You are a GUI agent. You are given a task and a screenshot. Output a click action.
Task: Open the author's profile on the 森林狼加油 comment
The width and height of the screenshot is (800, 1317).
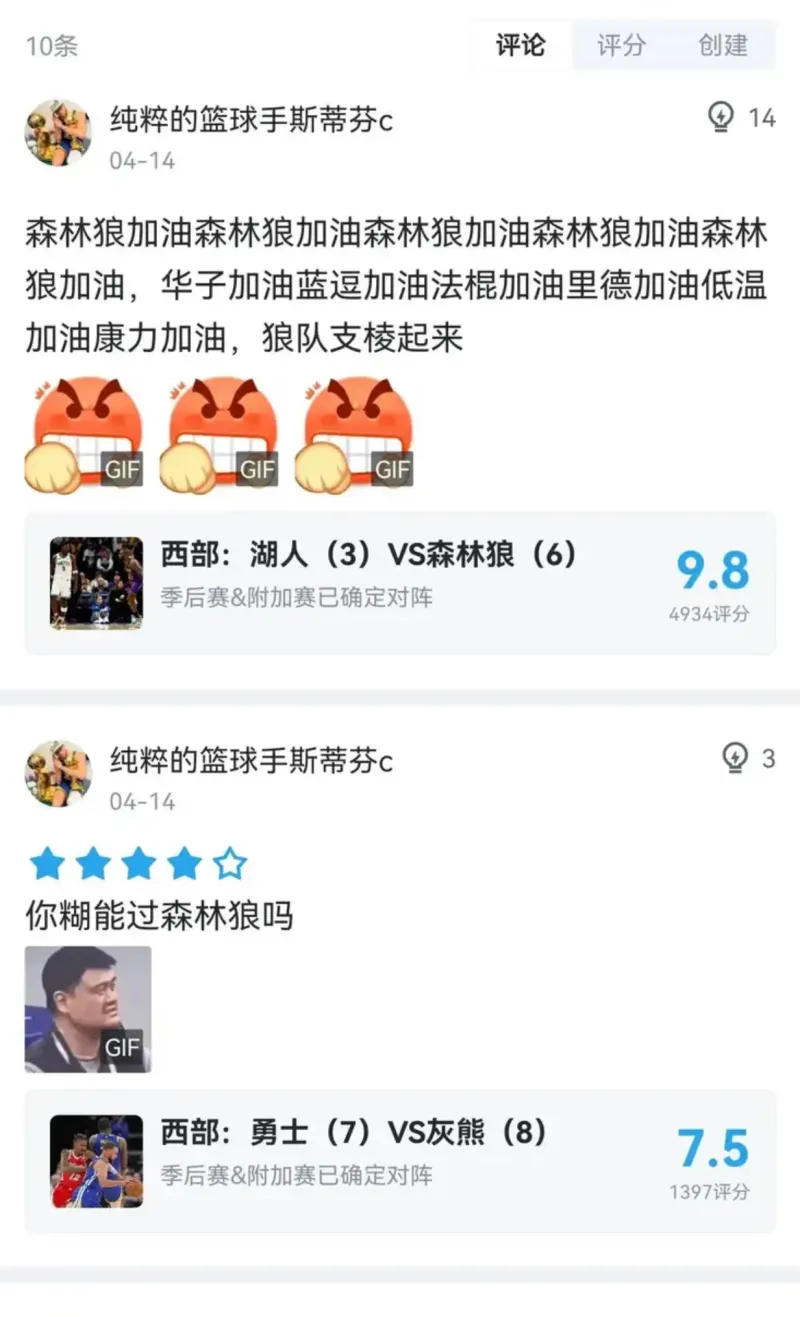point(57,132)
